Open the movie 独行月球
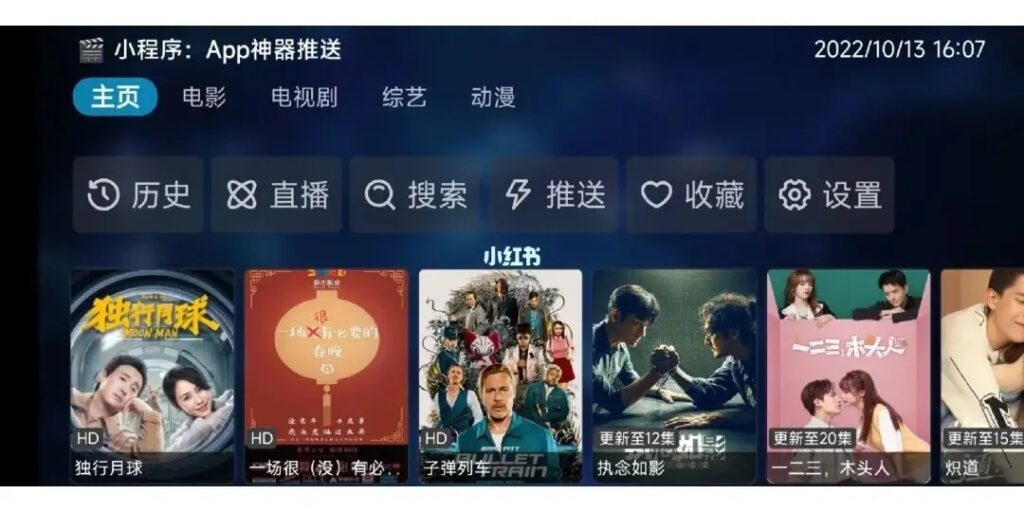The height and width of the screenshot is (512, 1024). click(152, 375)
